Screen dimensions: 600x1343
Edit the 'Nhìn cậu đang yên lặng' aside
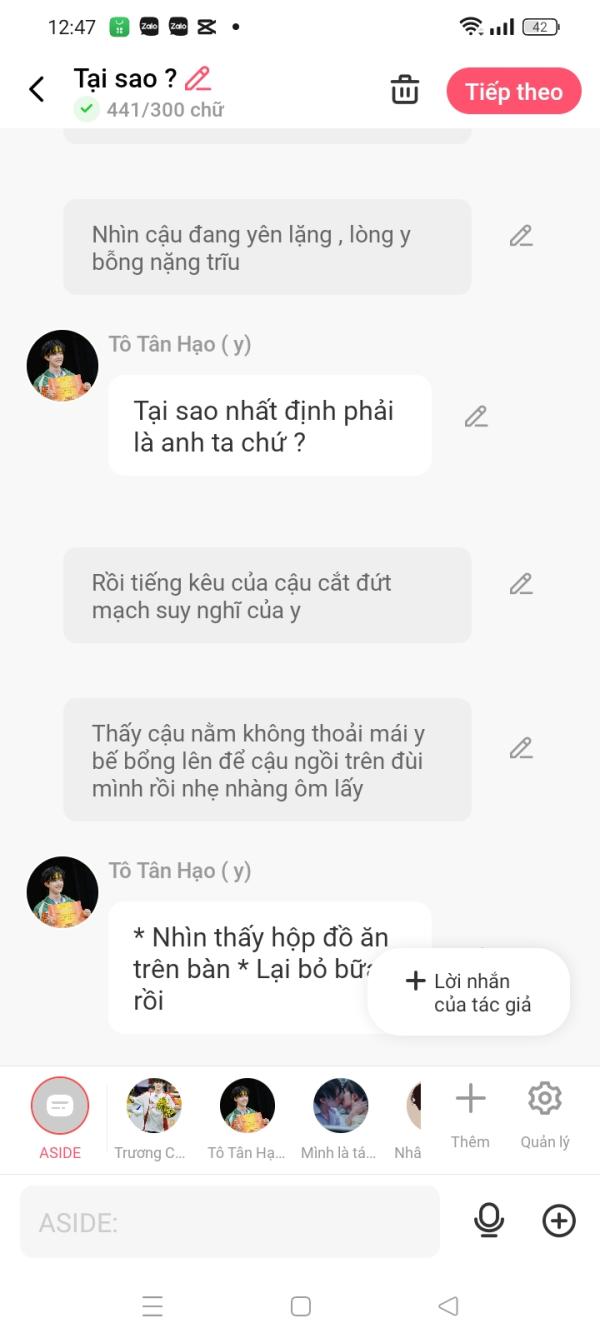coord(521,236)
